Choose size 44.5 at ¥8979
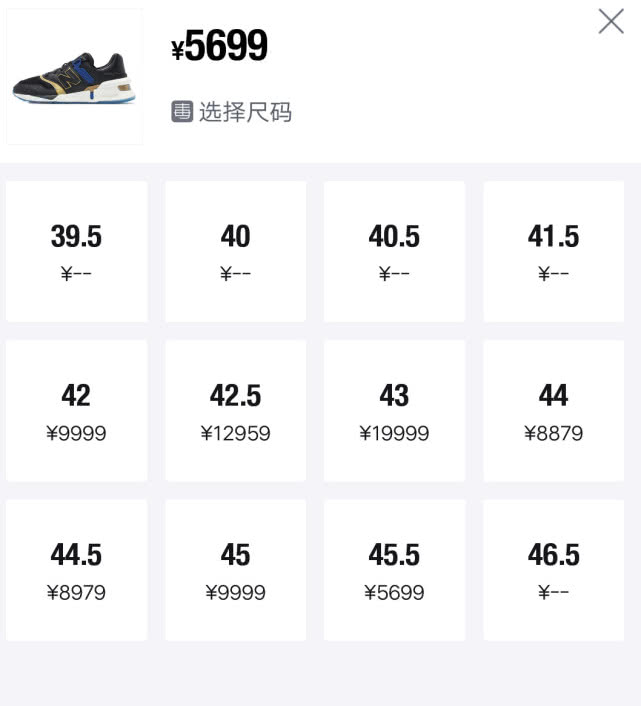The image size is (641, 706). pyautogui.click(x=76, y=570)
